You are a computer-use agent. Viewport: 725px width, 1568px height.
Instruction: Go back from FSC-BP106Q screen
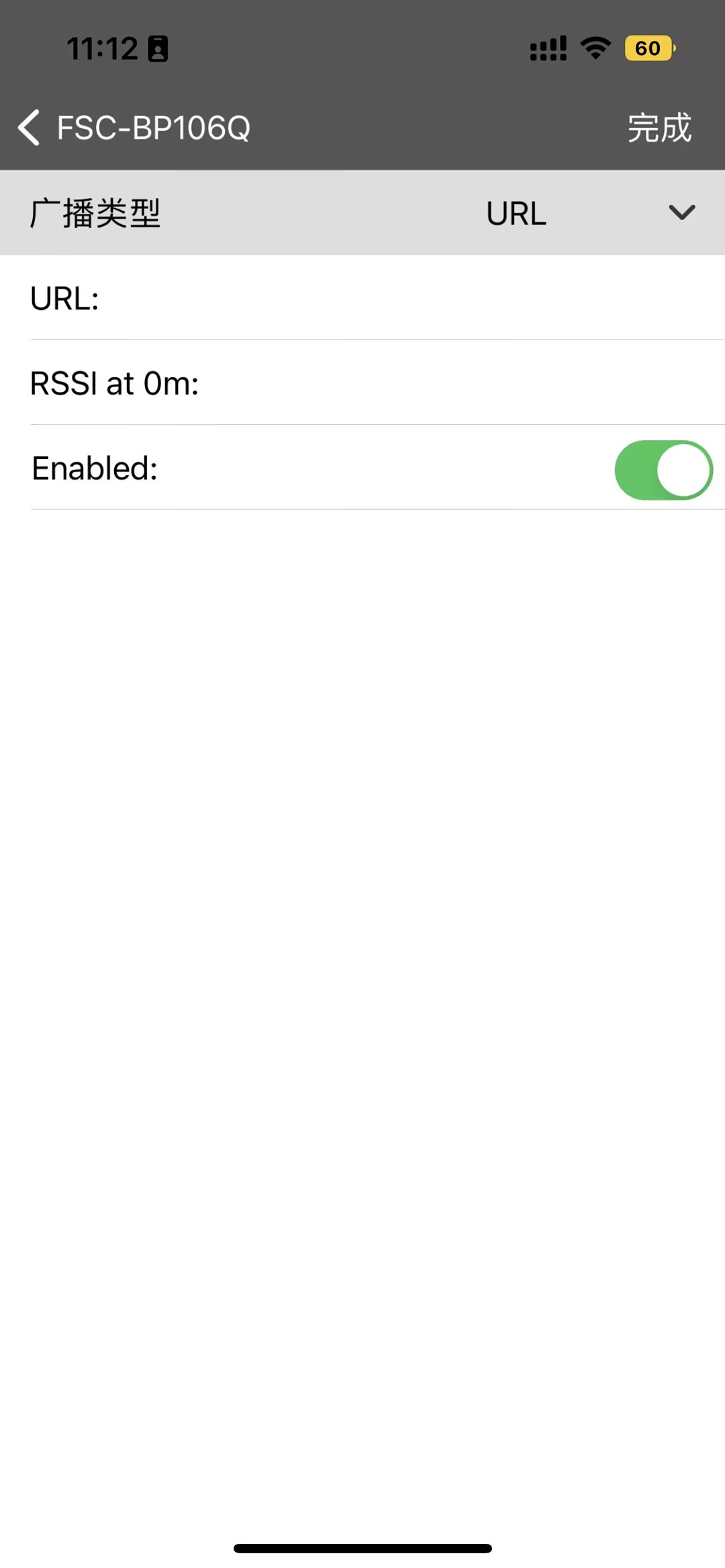[30, 127]
